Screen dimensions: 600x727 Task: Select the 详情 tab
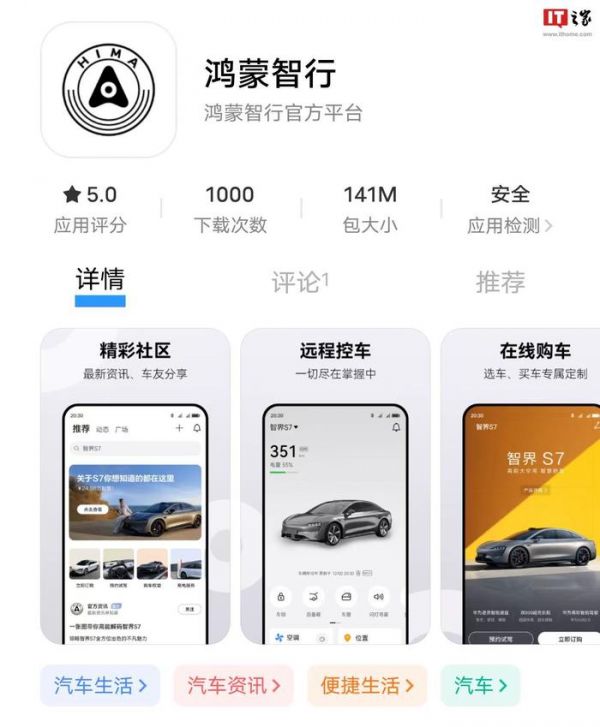tap(100, 279)
